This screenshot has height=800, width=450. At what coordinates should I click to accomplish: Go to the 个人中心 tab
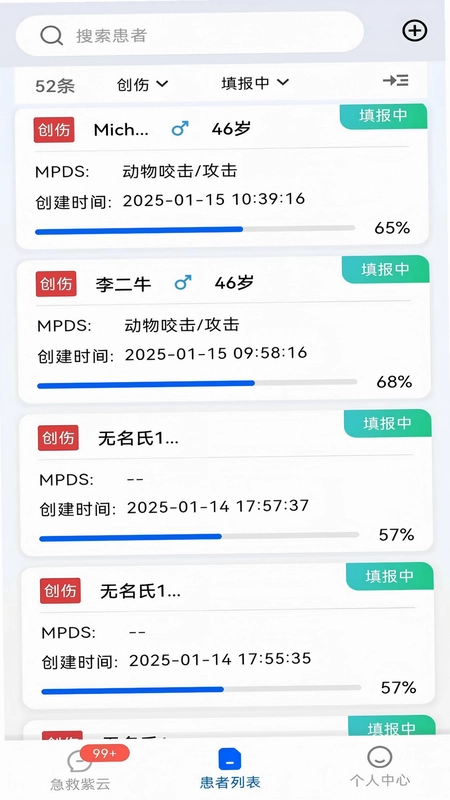pos(380,767)
